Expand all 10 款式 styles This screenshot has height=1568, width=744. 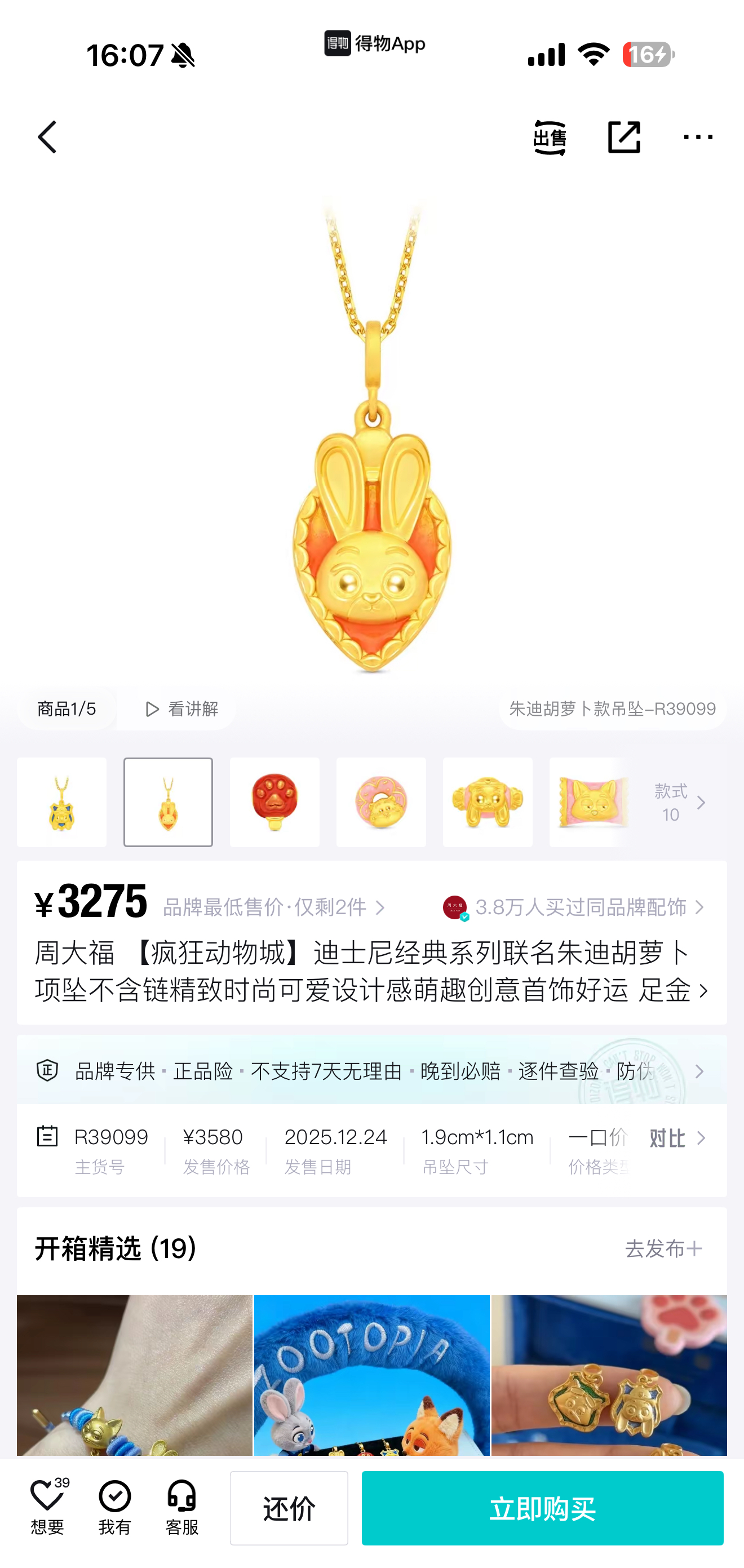pos(679,802)
